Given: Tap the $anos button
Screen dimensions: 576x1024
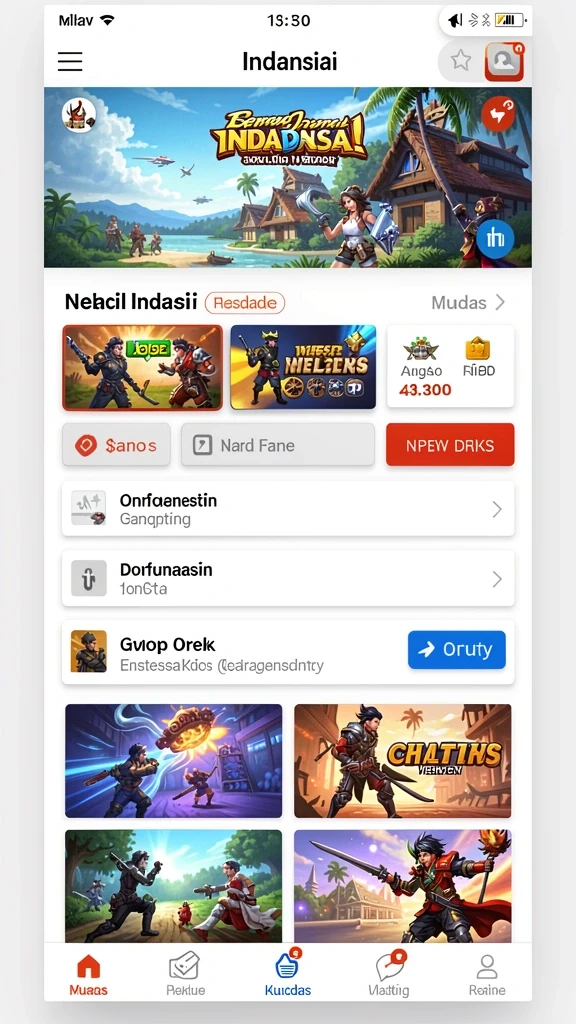Looking at the screenshot, I should coord(116,445).
